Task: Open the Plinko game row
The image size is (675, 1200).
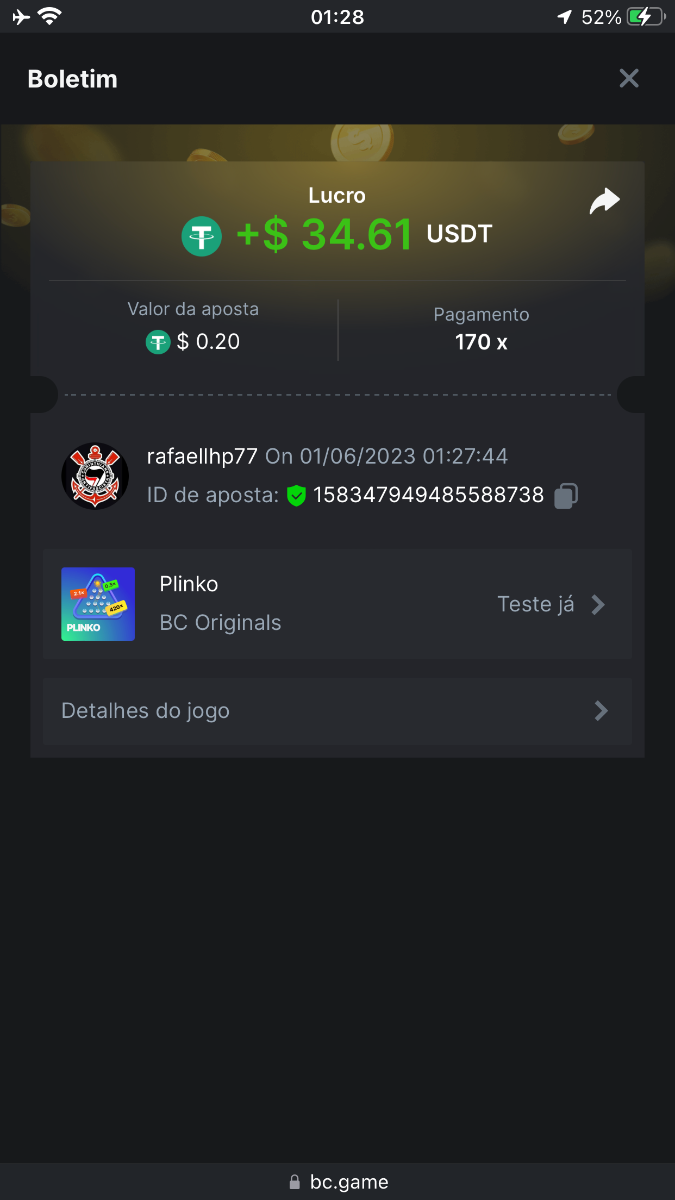Action: point(337,604)
